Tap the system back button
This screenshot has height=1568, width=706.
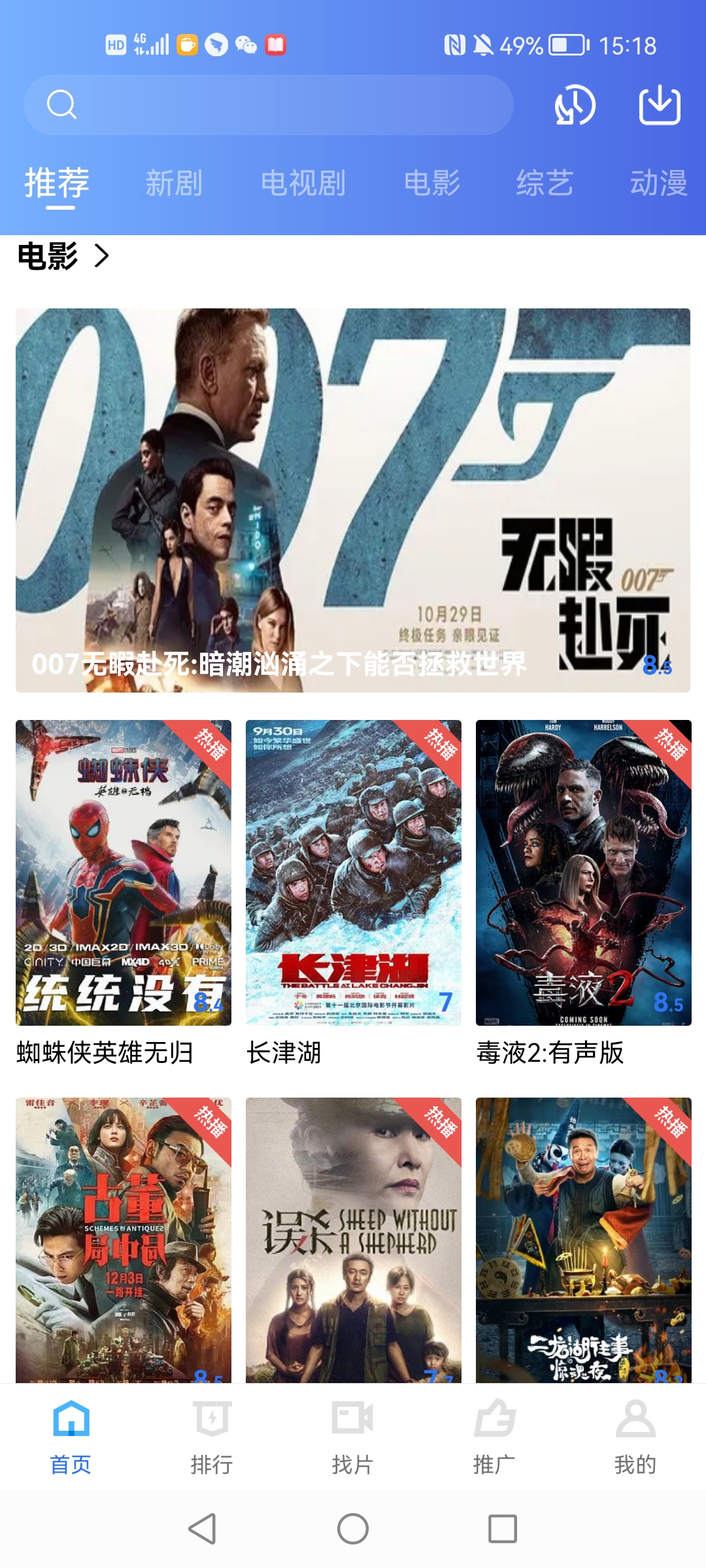pos(203,1529)
